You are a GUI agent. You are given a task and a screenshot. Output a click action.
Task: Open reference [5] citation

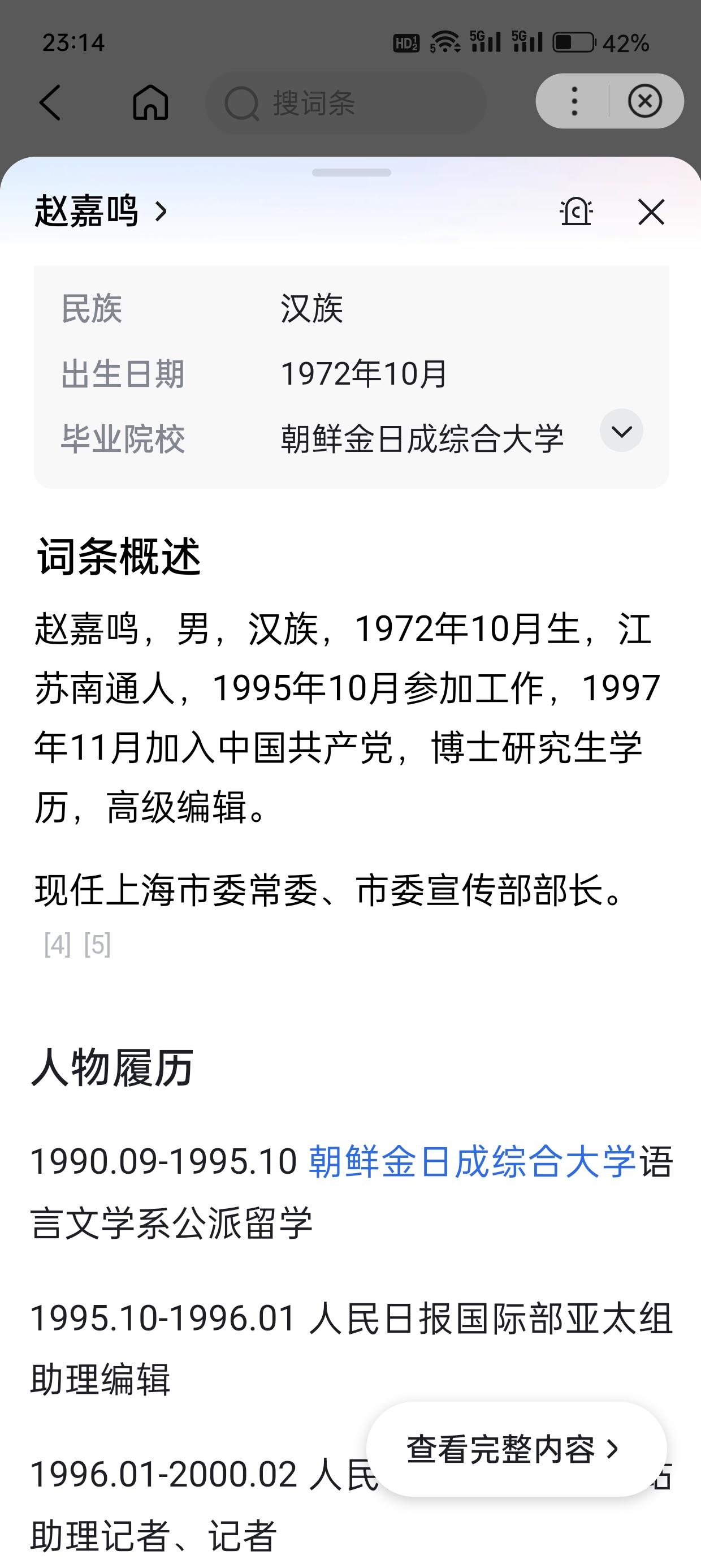point(97,944)
